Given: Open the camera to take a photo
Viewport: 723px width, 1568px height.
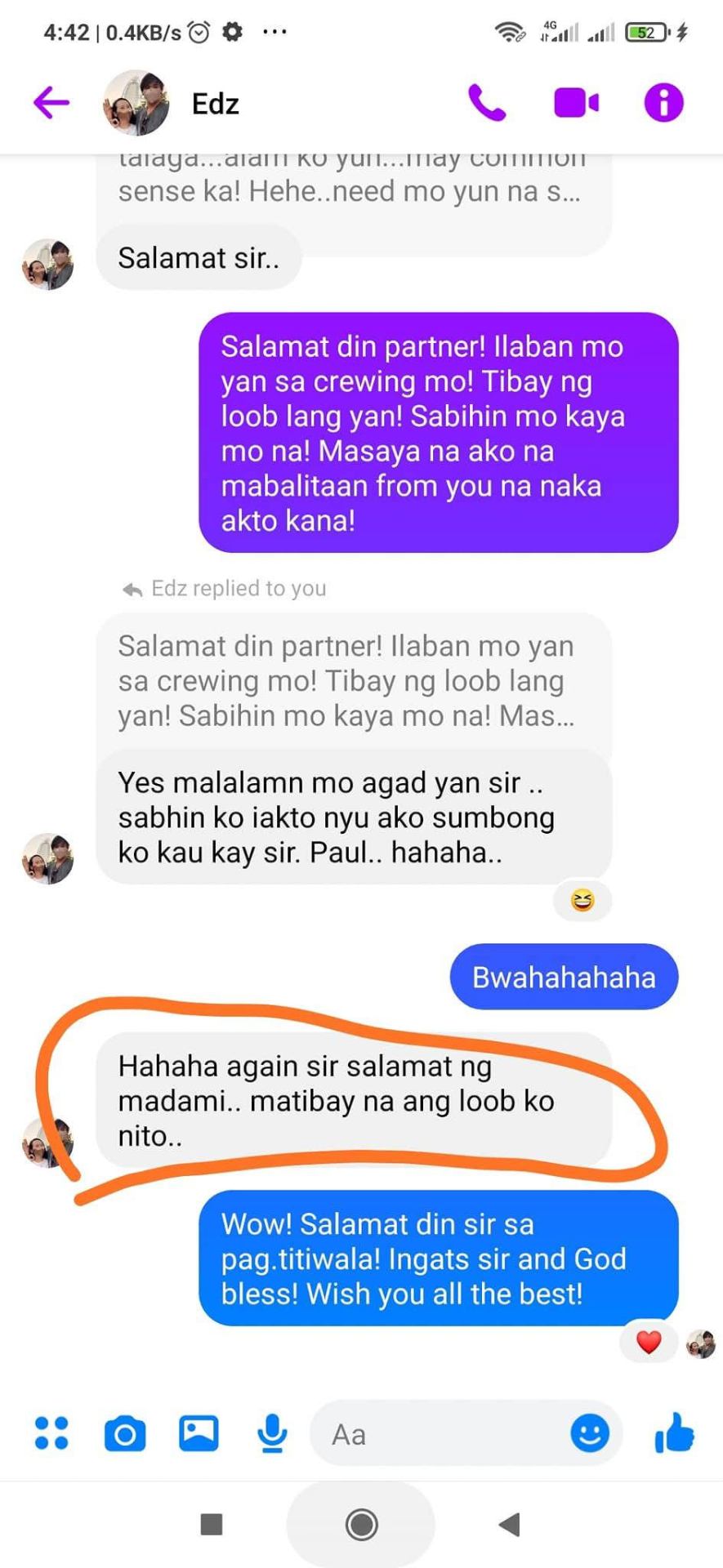Looking at the screenshot, I should point(125,1434).
